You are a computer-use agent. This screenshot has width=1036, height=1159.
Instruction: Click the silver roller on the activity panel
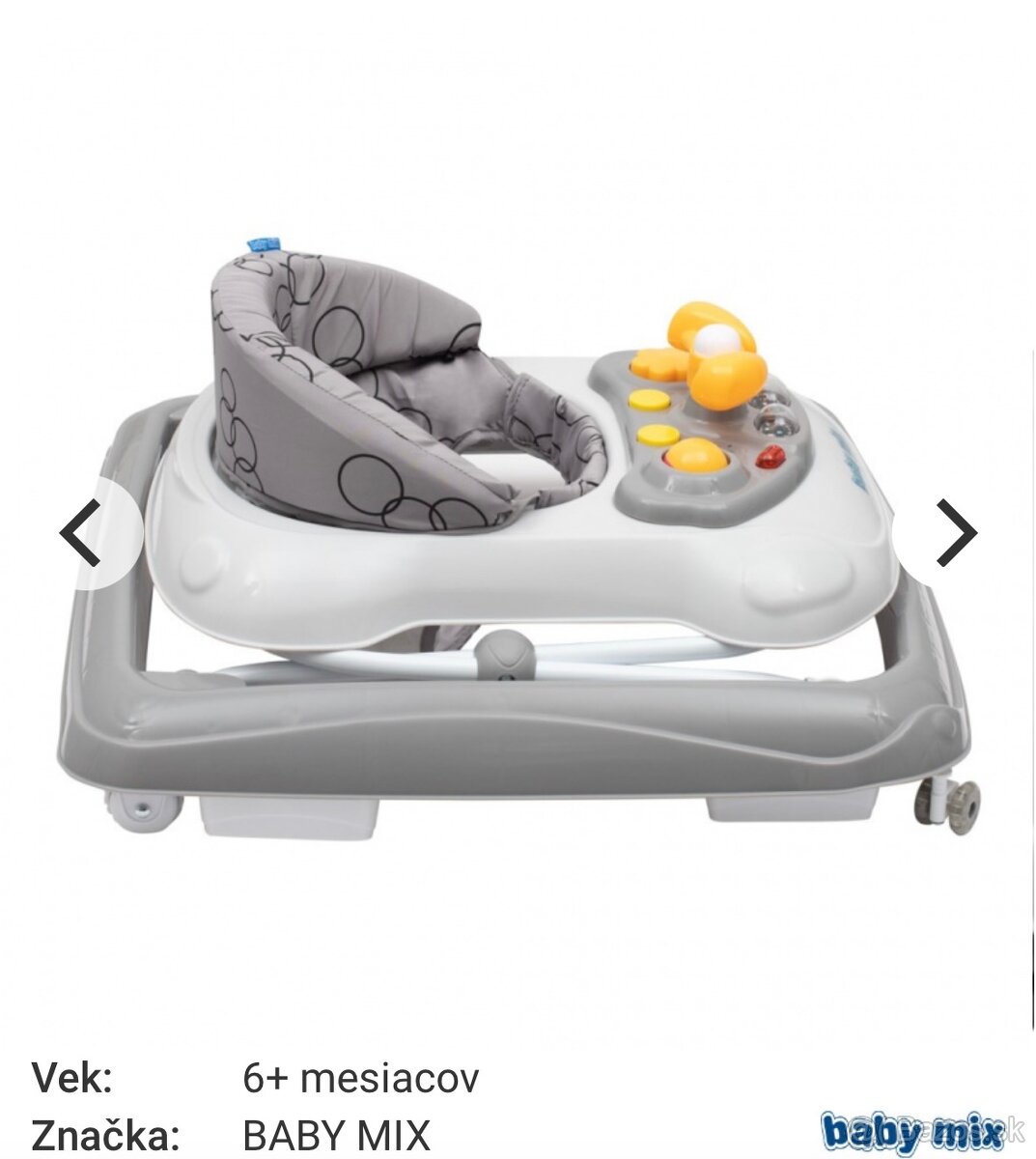tap(772, 415)
